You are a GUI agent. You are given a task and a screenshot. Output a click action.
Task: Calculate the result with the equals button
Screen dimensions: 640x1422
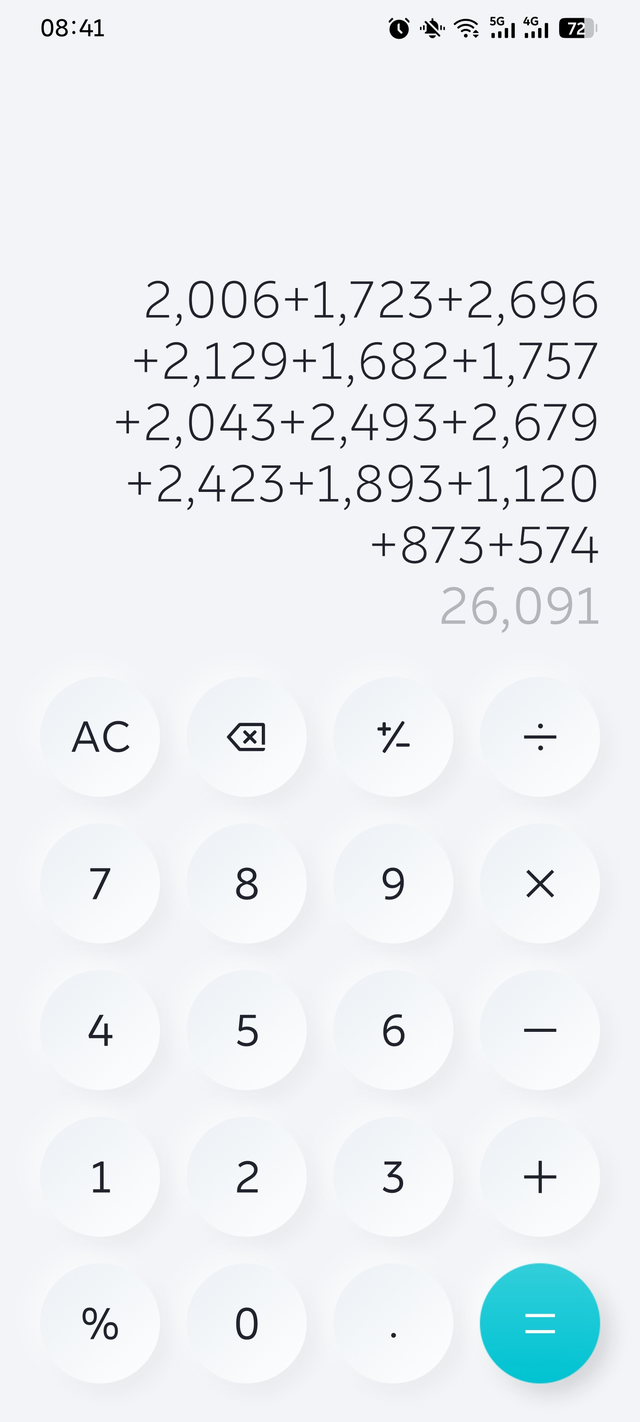pyautogui.click(x=540, y=1323)
